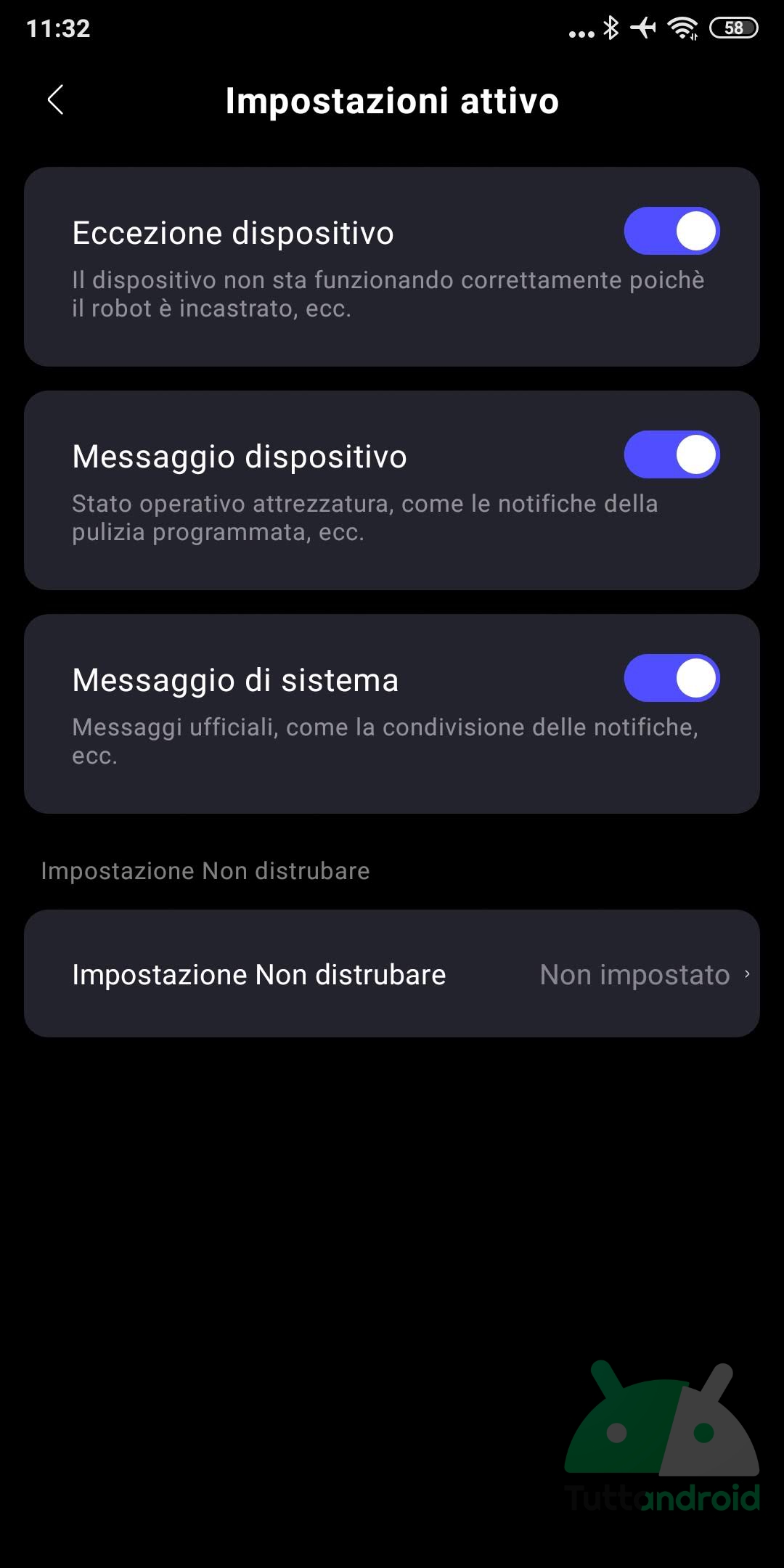Disable the Eccezione dispositivo switch
Viewport: 784px width, 1568px height.
click(671, 232)
